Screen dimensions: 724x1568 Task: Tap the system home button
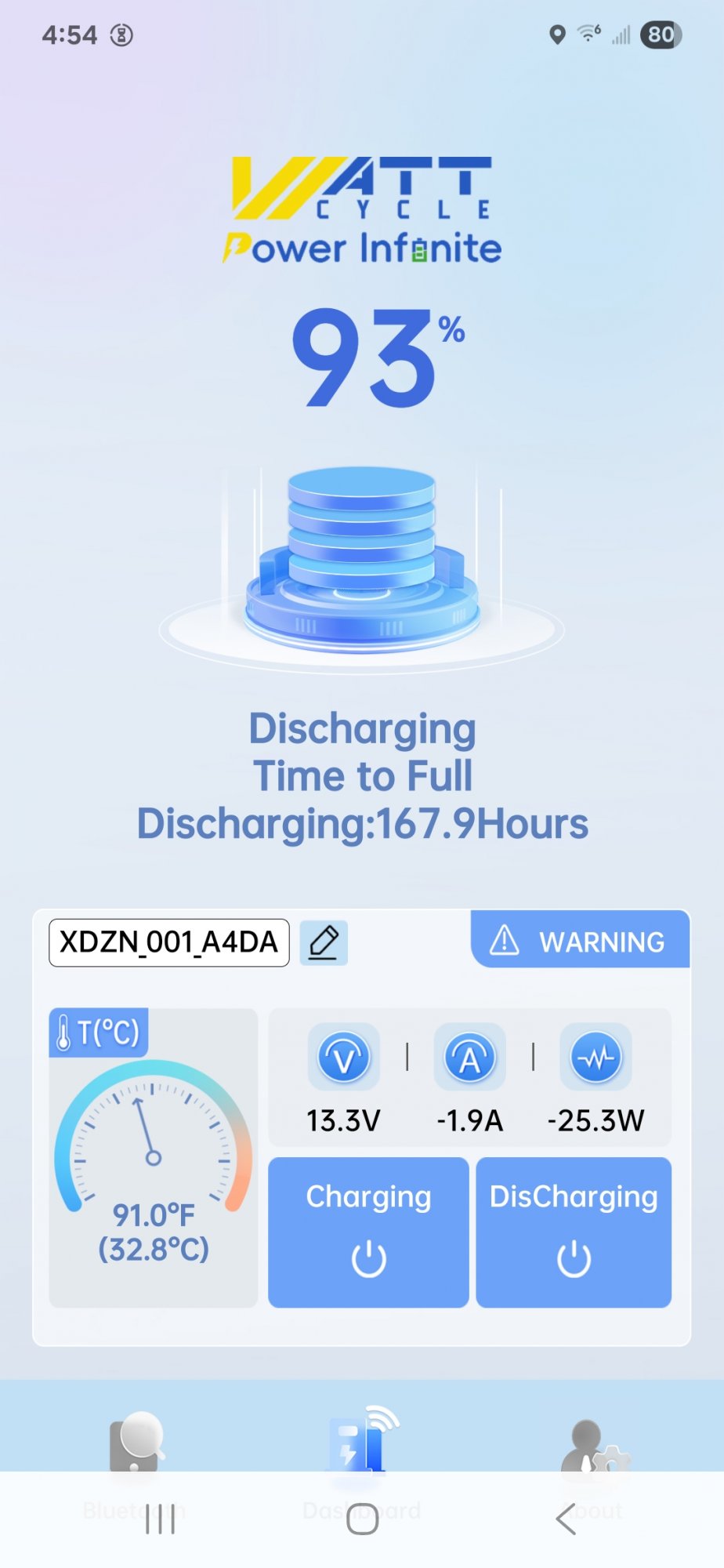(362, 1519)
